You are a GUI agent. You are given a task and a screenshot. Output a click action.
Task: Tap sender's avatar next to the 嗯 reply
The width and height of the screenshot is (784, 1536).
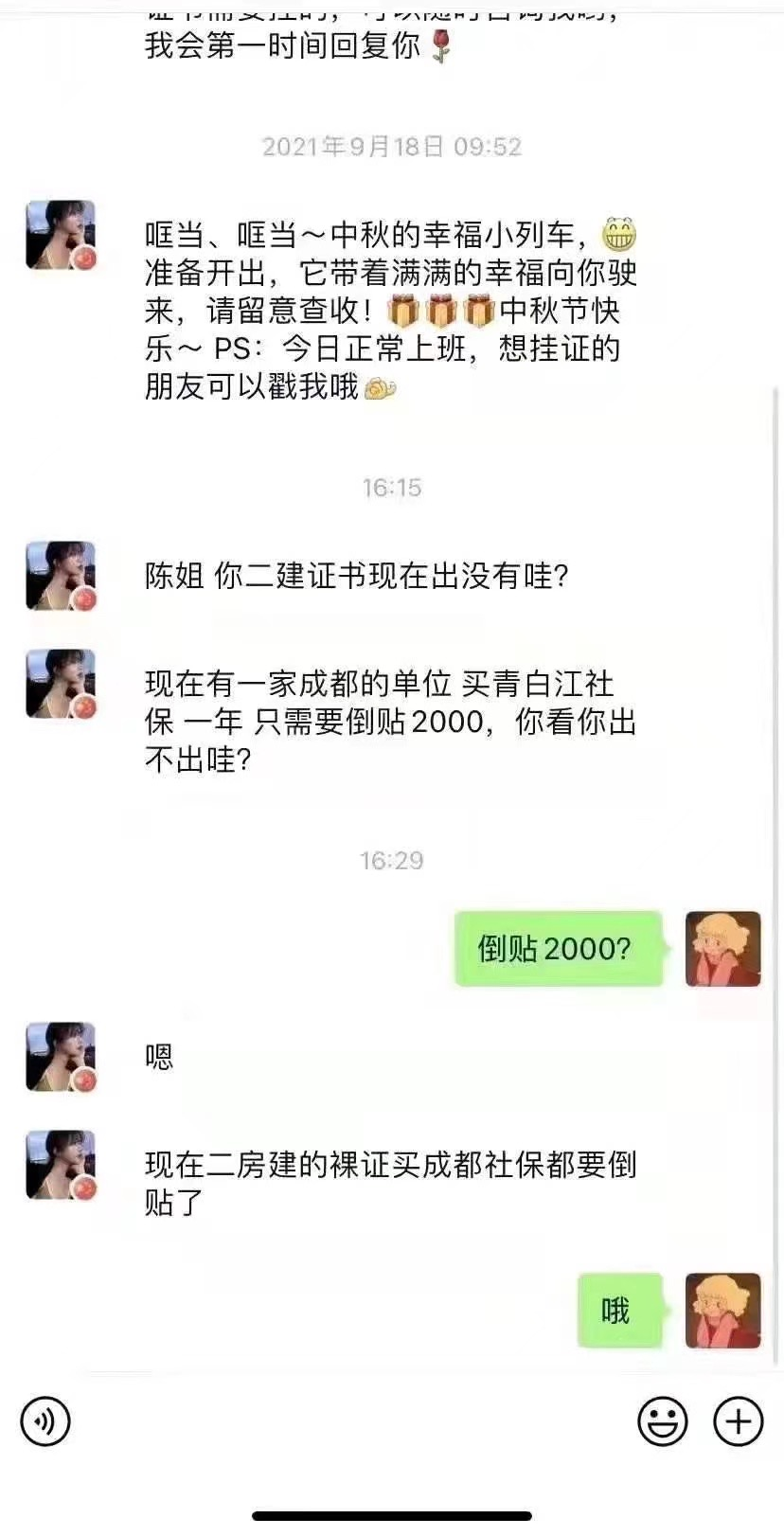pyautogui.click(x=61, y=1057)
